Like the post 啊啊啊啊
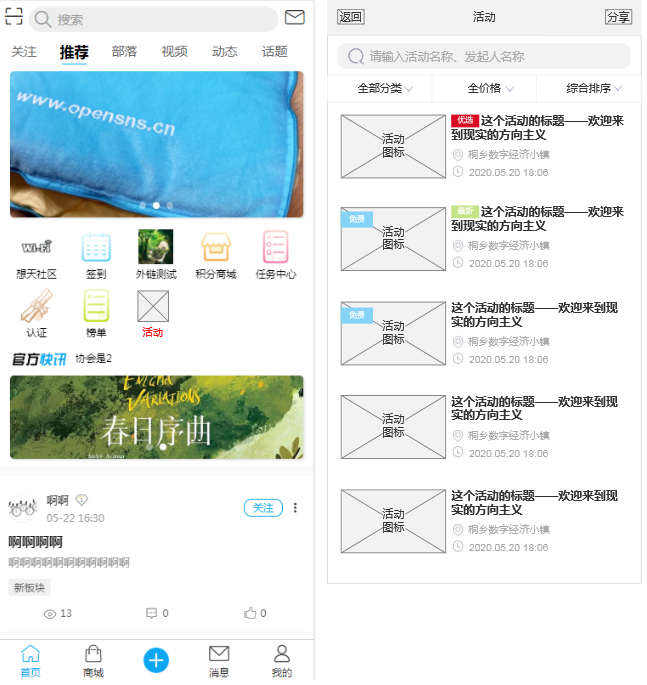The width and height of the screenshot is (647, 685). pyautogui.click(x=255, y=613)
